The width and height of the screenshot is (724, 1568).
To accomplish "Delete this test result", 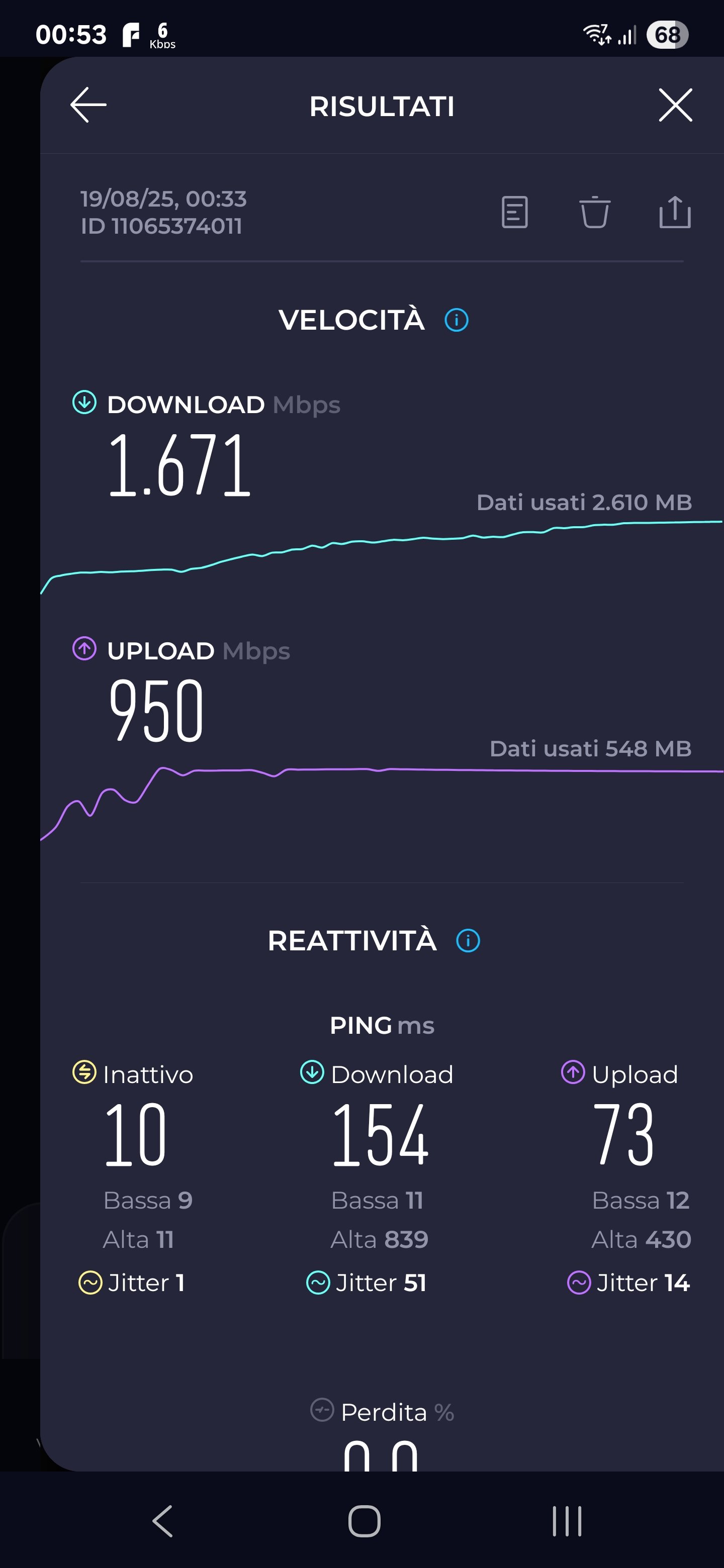I will click(594, 213).
